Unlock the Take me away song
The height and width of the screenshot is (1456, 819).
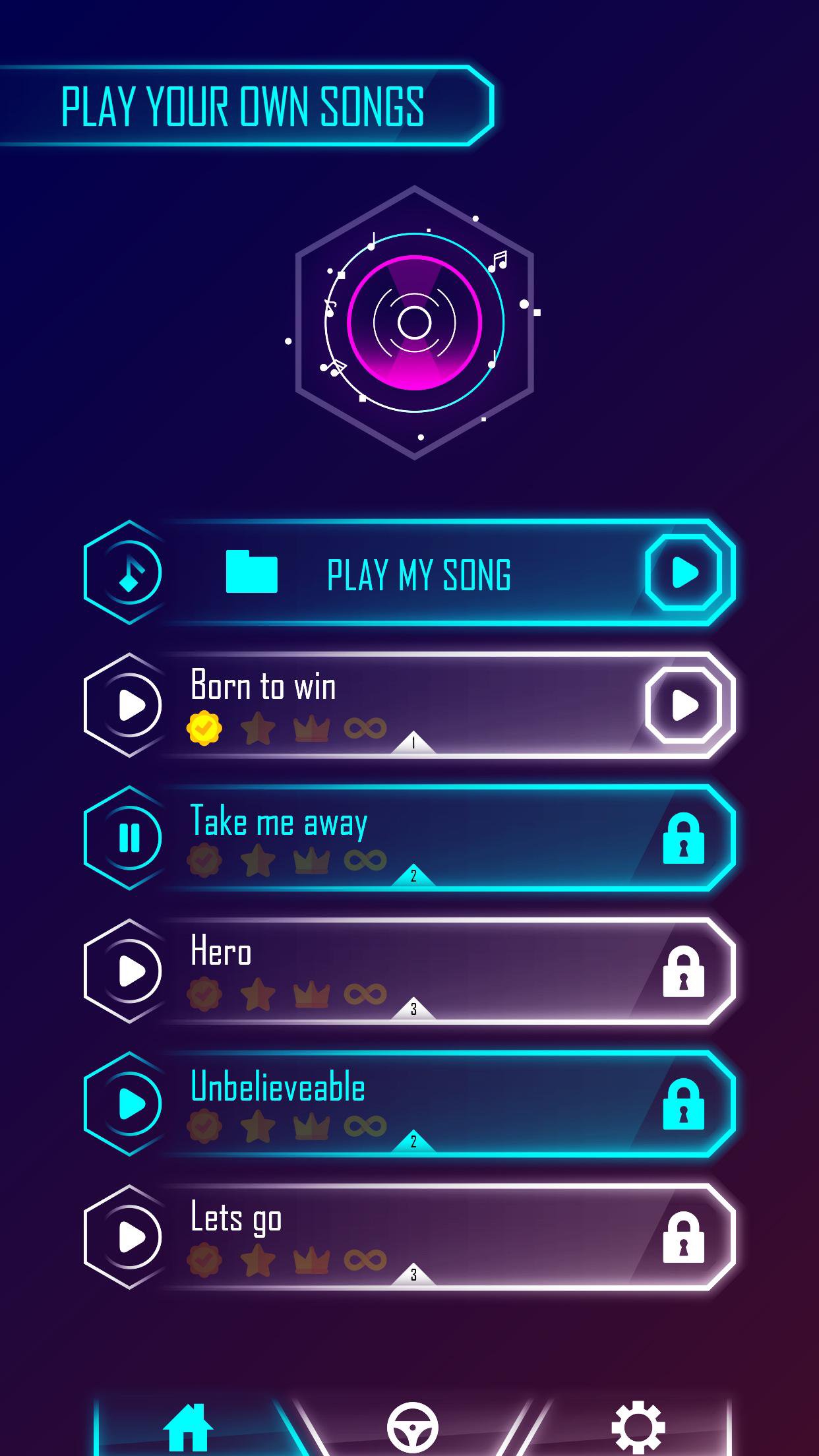[x=683, y=839]
